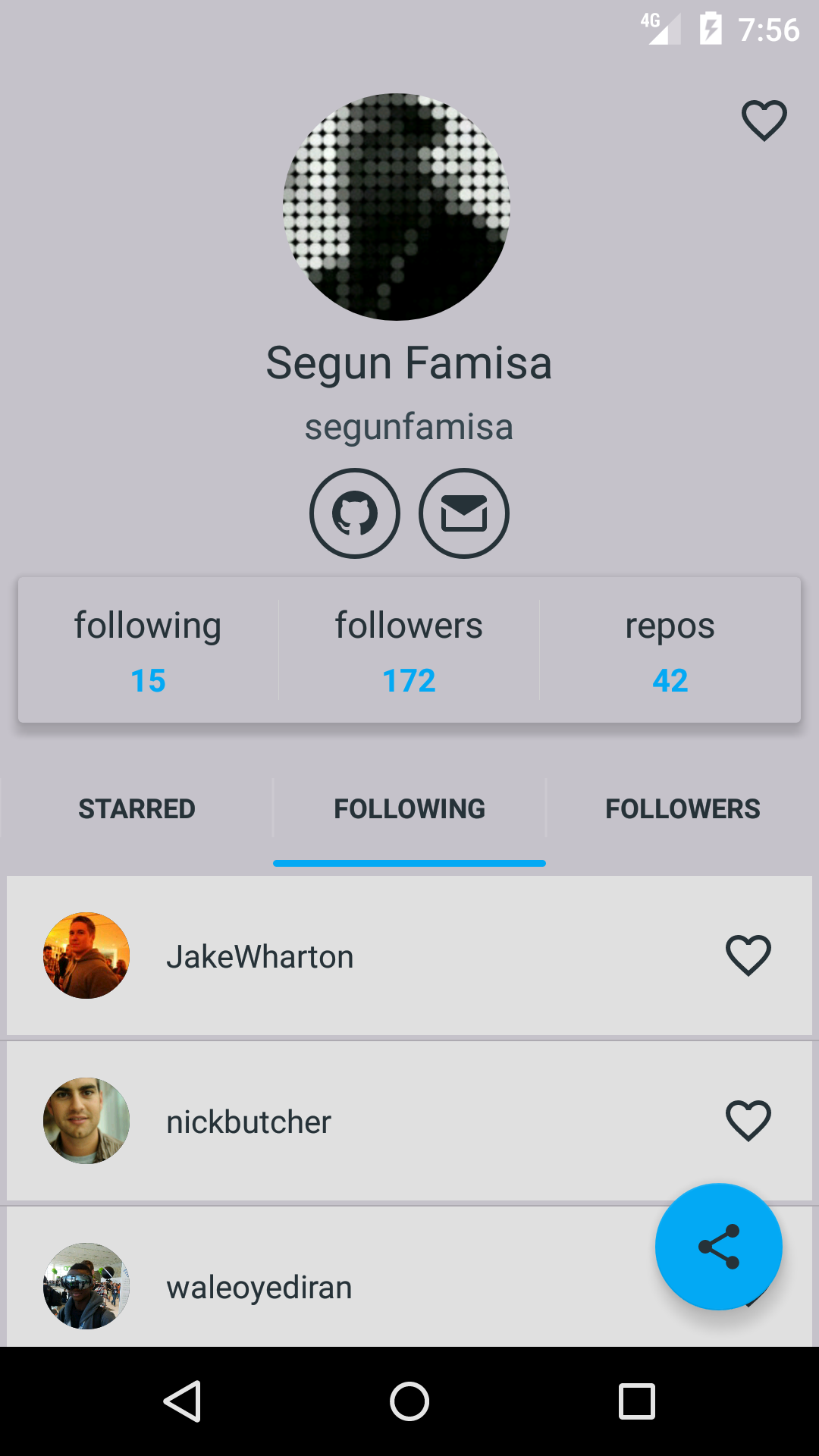Select the FOLLOWING tab

(409, 808)
